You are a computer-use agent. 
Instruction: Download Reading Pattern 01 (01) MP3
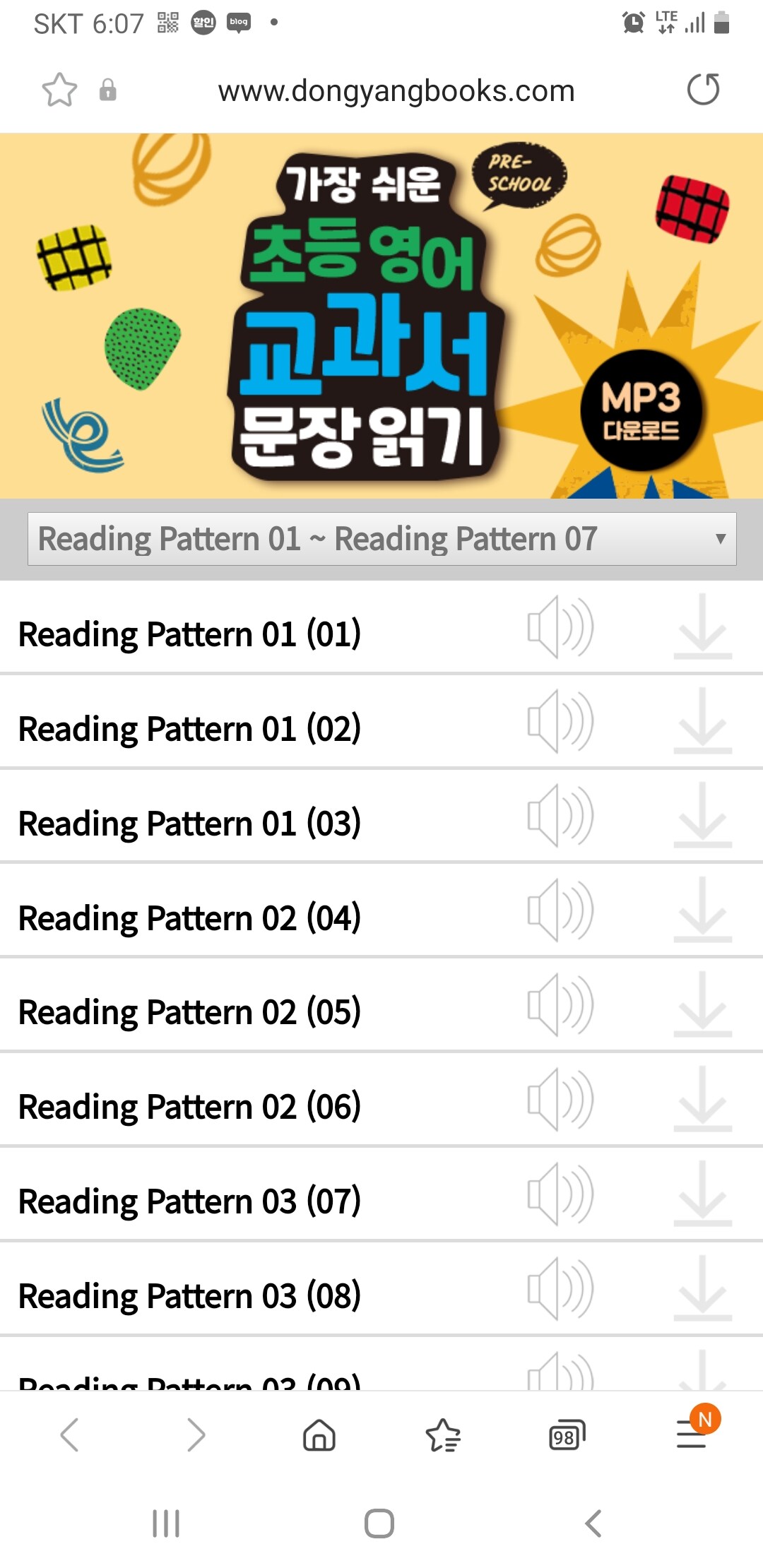702,627
